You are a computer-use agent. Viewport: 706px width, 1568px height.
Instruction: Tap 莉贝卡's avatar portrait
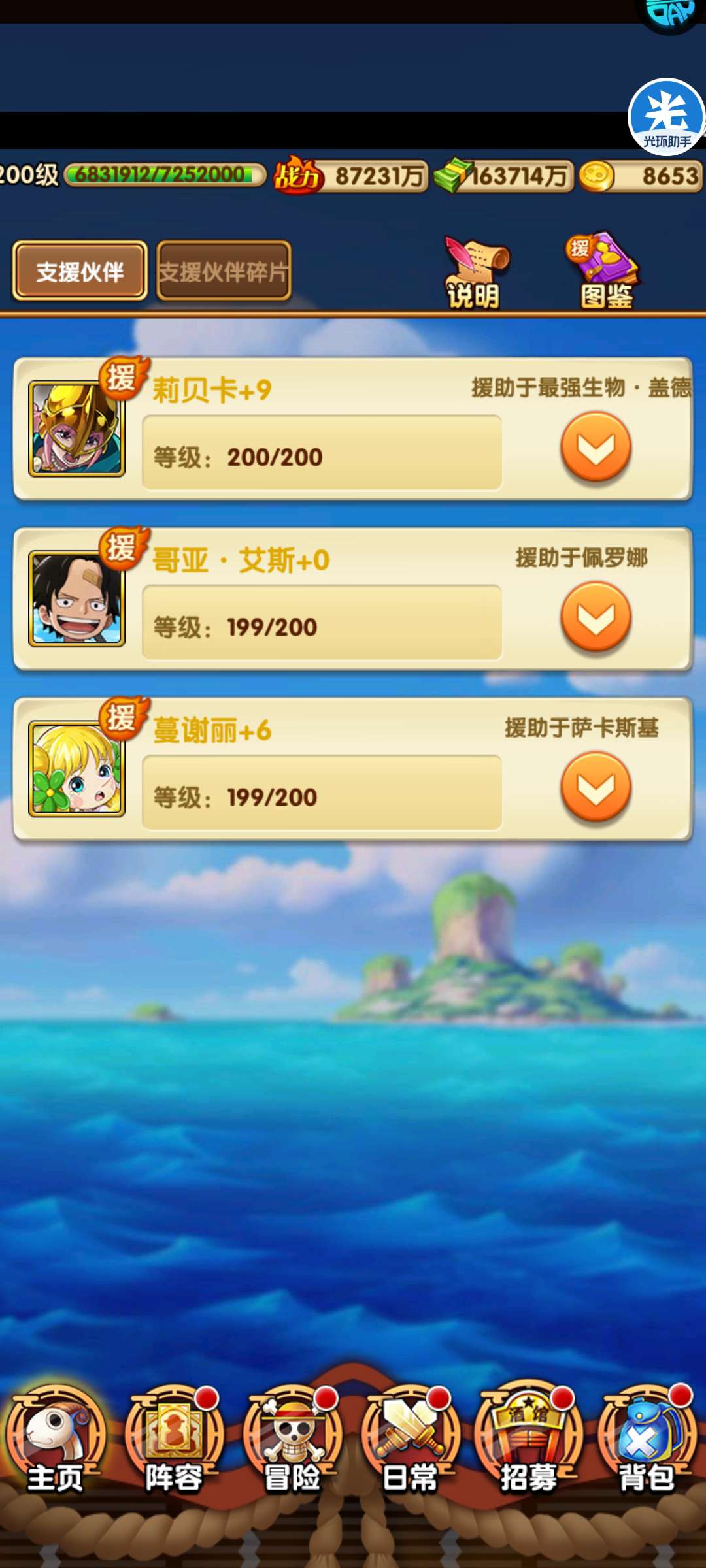click(76, 429)
